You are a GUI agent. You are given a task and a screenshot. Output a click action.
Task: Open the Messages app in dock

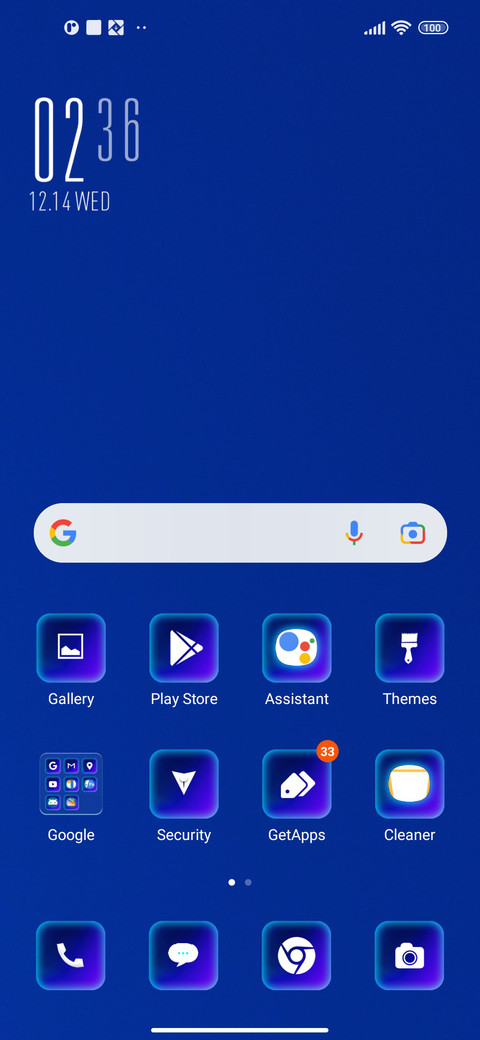point(184,956)
